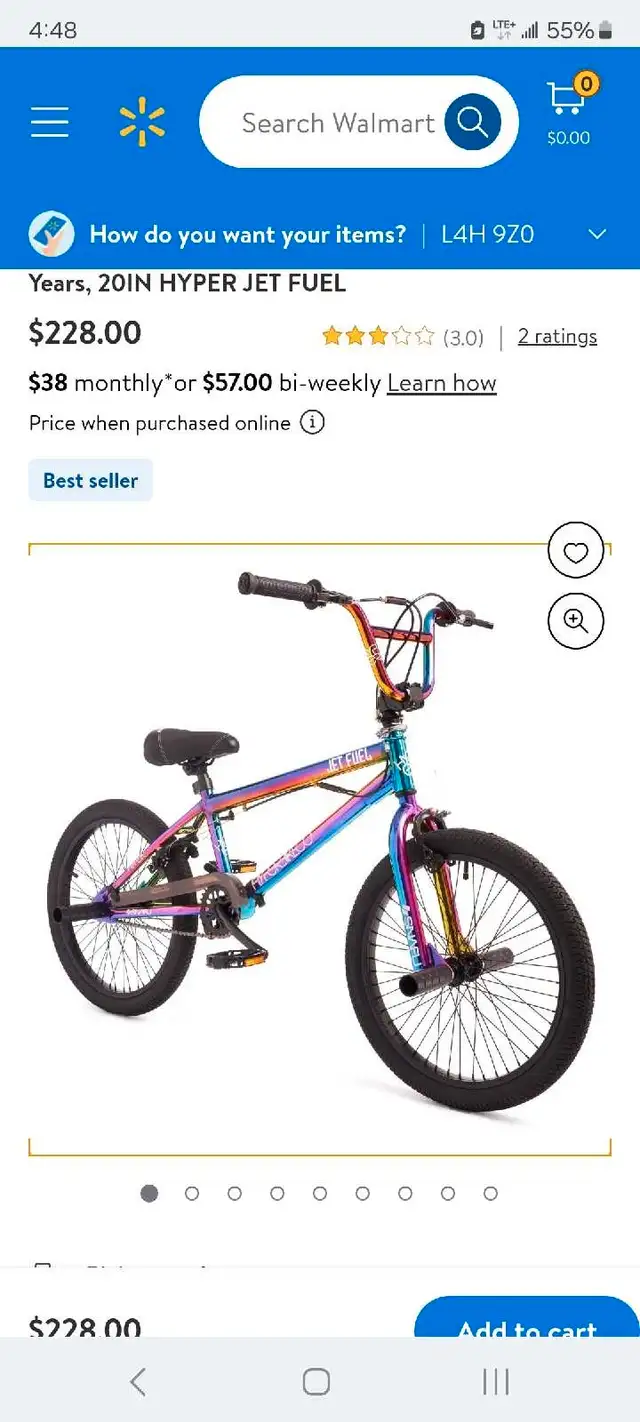Open the 2 ratings link
This screenshot has height=1422, width=640.
pyautogui.click(x=557, y=336)
